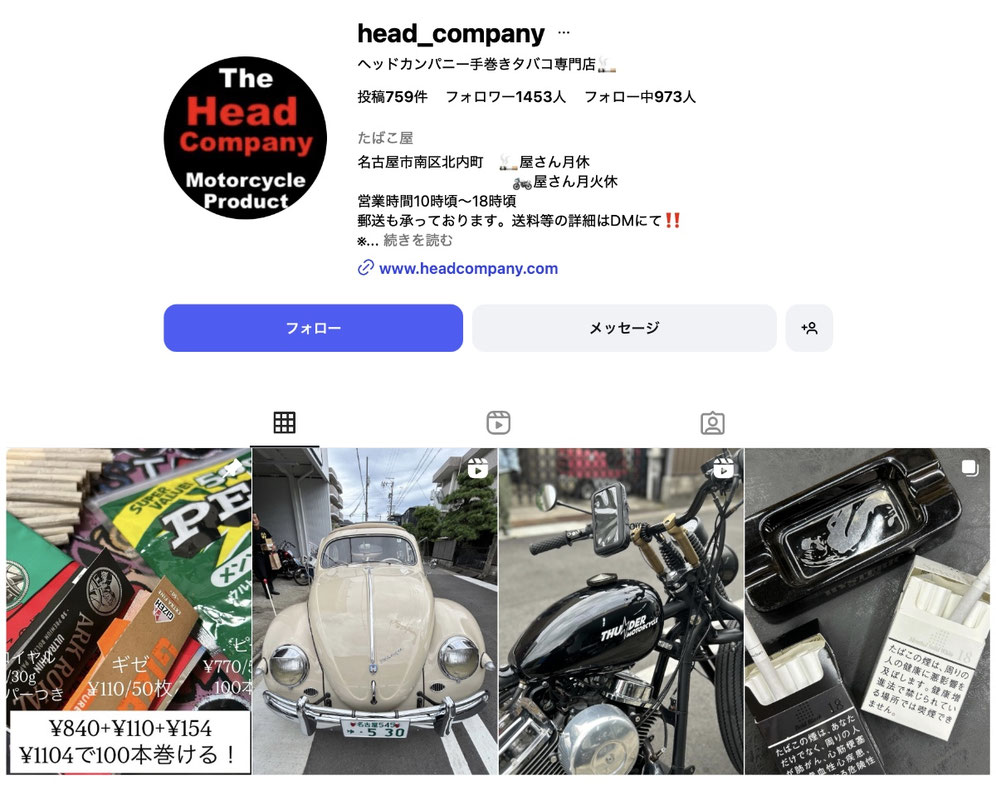Image resolution: width=996 pixels, height=795 pixels.
Task: Expand bio with 続きを読む
Action: (418, 240)
